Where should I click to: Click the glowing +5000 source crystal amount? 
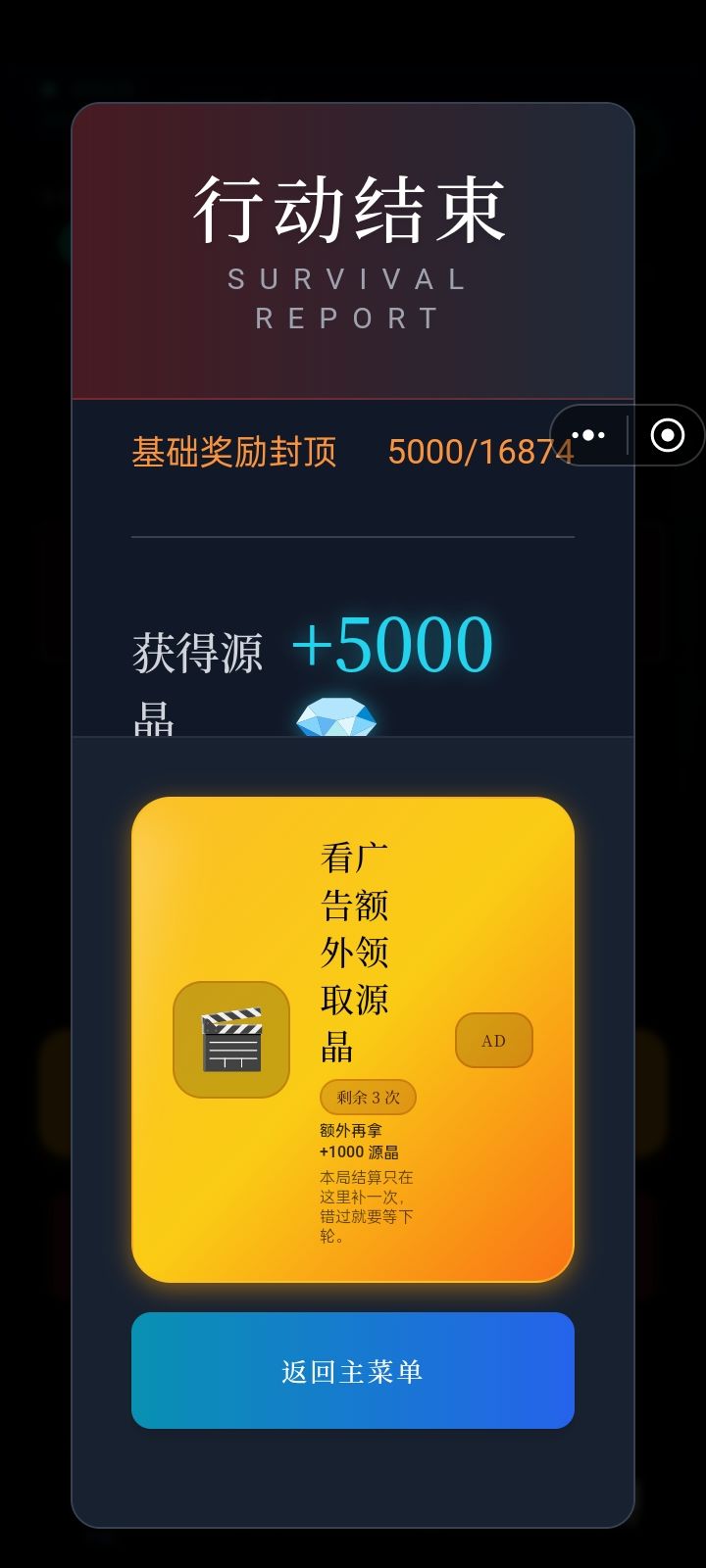[391, 647]
